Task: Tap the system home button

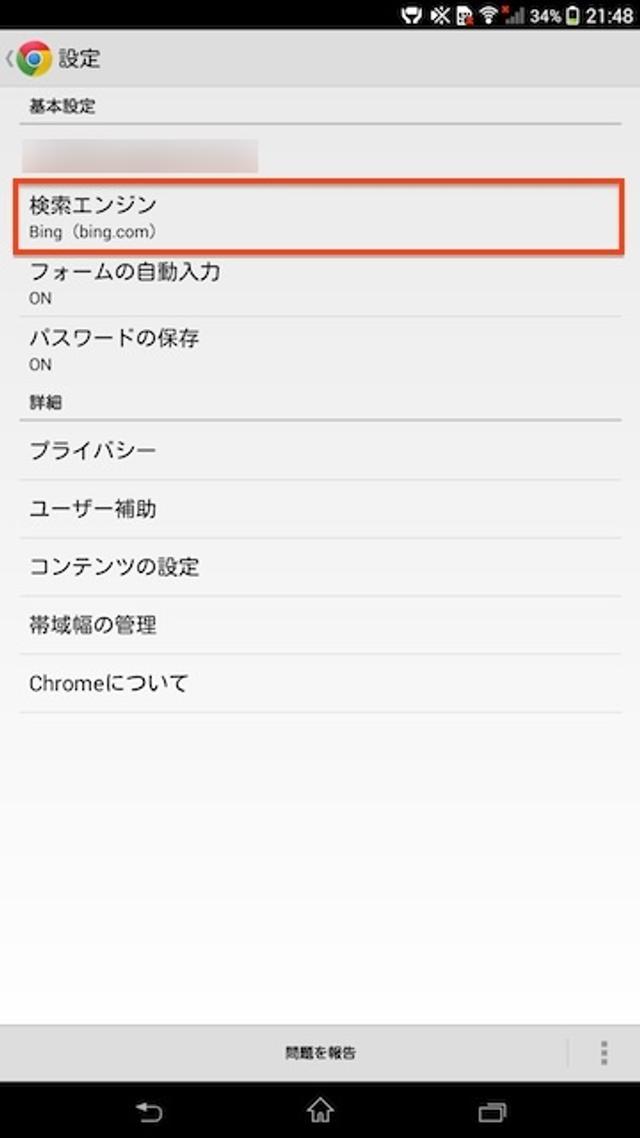Action: tap(320, 1110)
